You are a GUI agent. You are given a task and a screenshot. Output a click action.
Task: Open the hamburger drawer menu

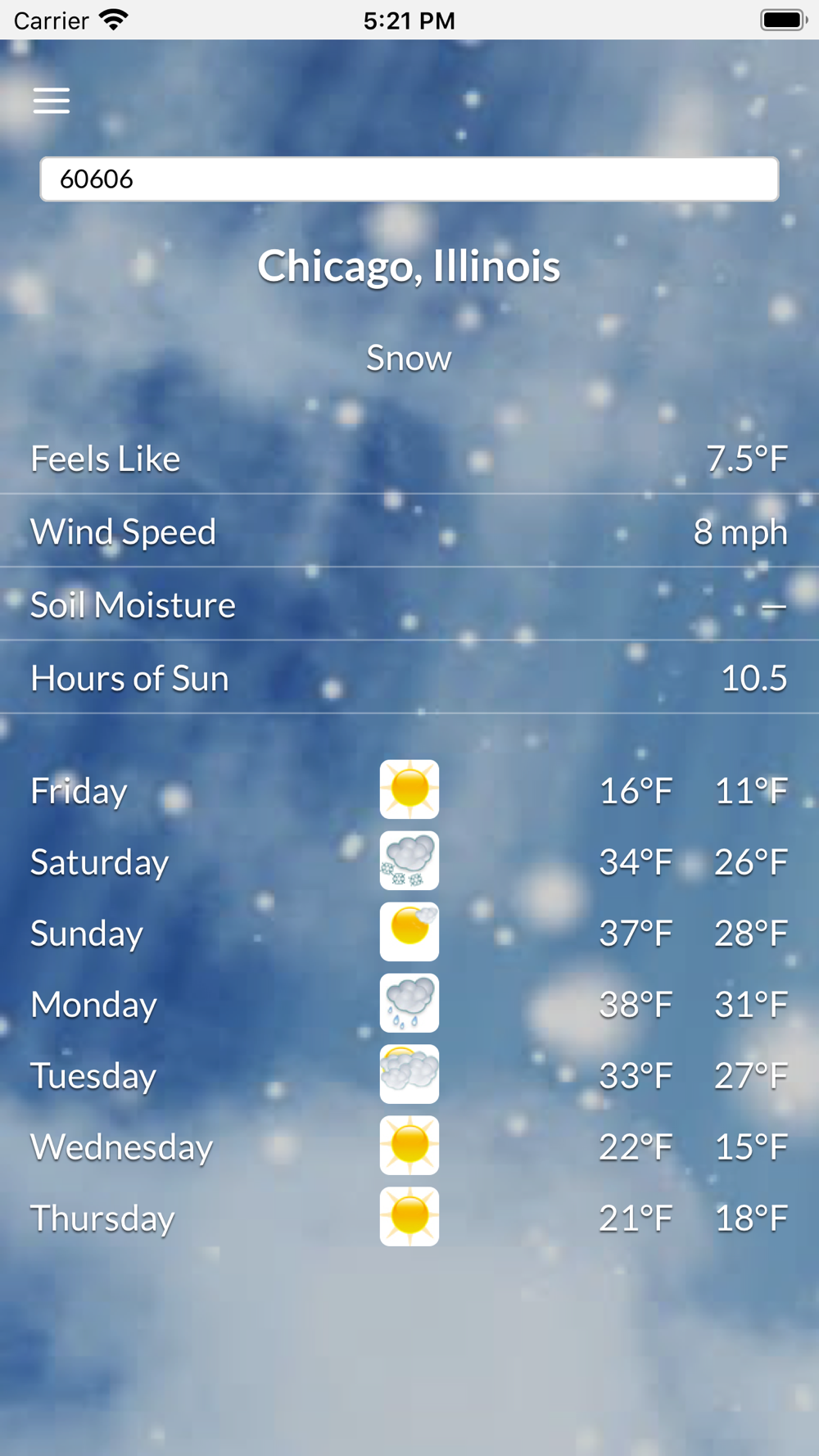pos(51,101)
